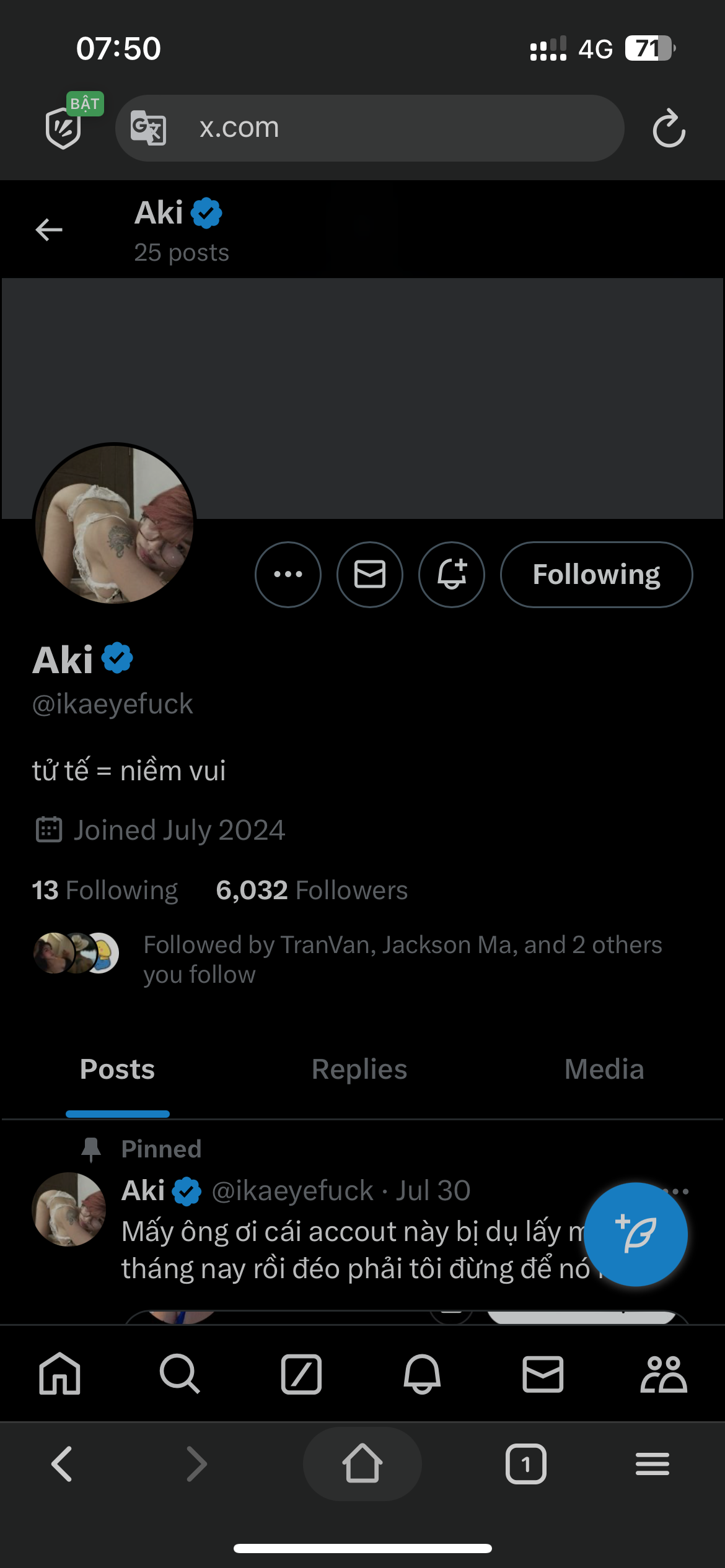This screenshot has width=725, height=1568.
Task: Open the profile's three-dot more options
Action: tap(288, 574)
